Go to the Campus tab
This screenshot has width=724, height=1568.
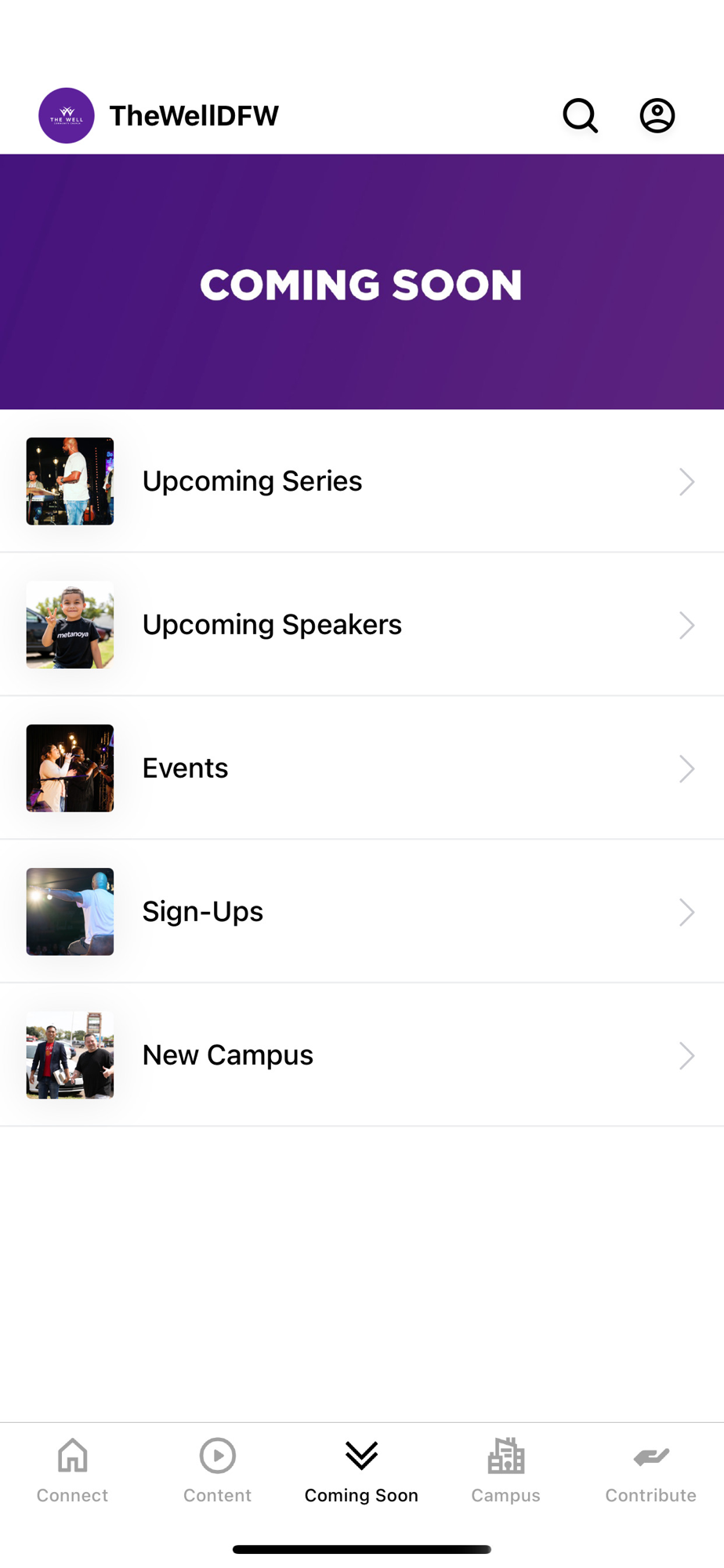point(506,1470)
